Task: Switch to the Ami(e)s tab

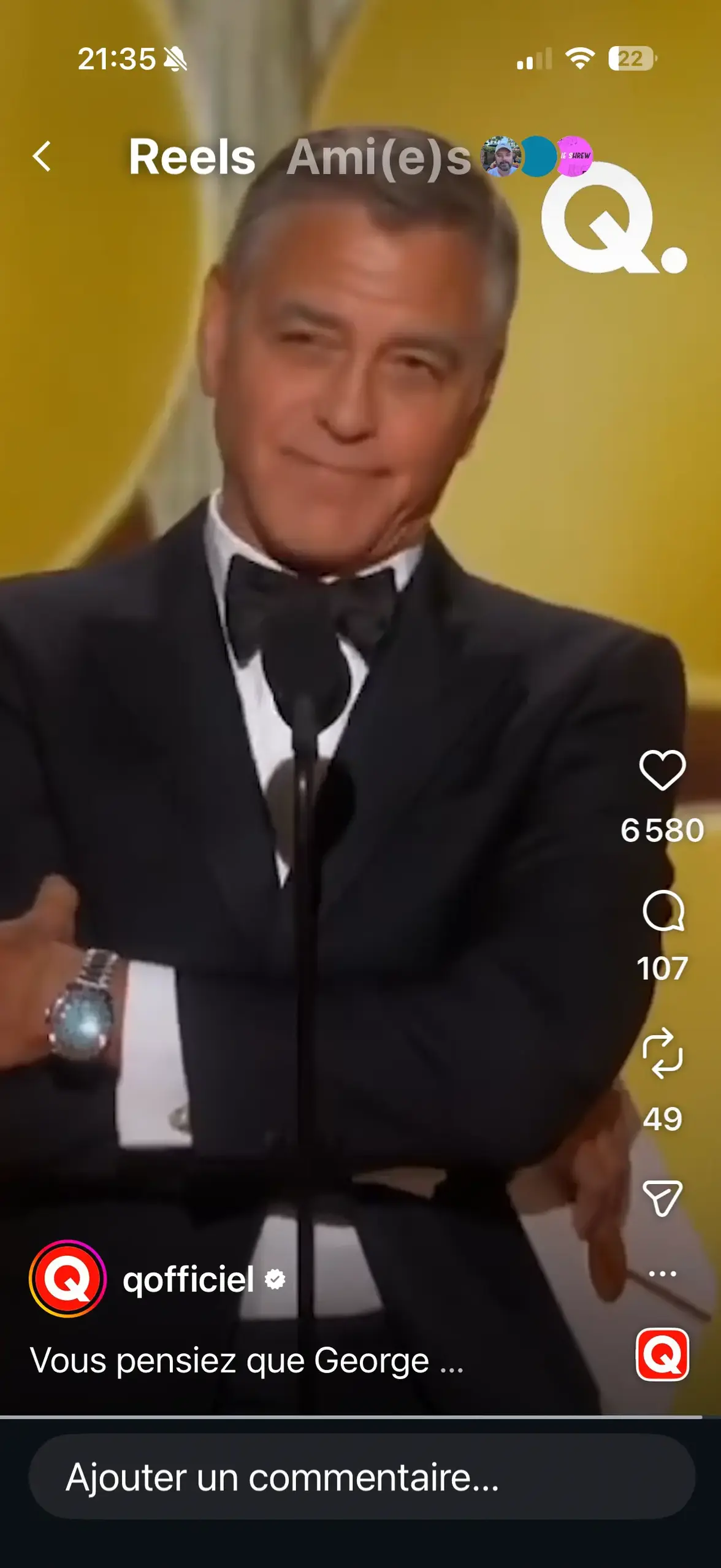Action: point(378,158)
